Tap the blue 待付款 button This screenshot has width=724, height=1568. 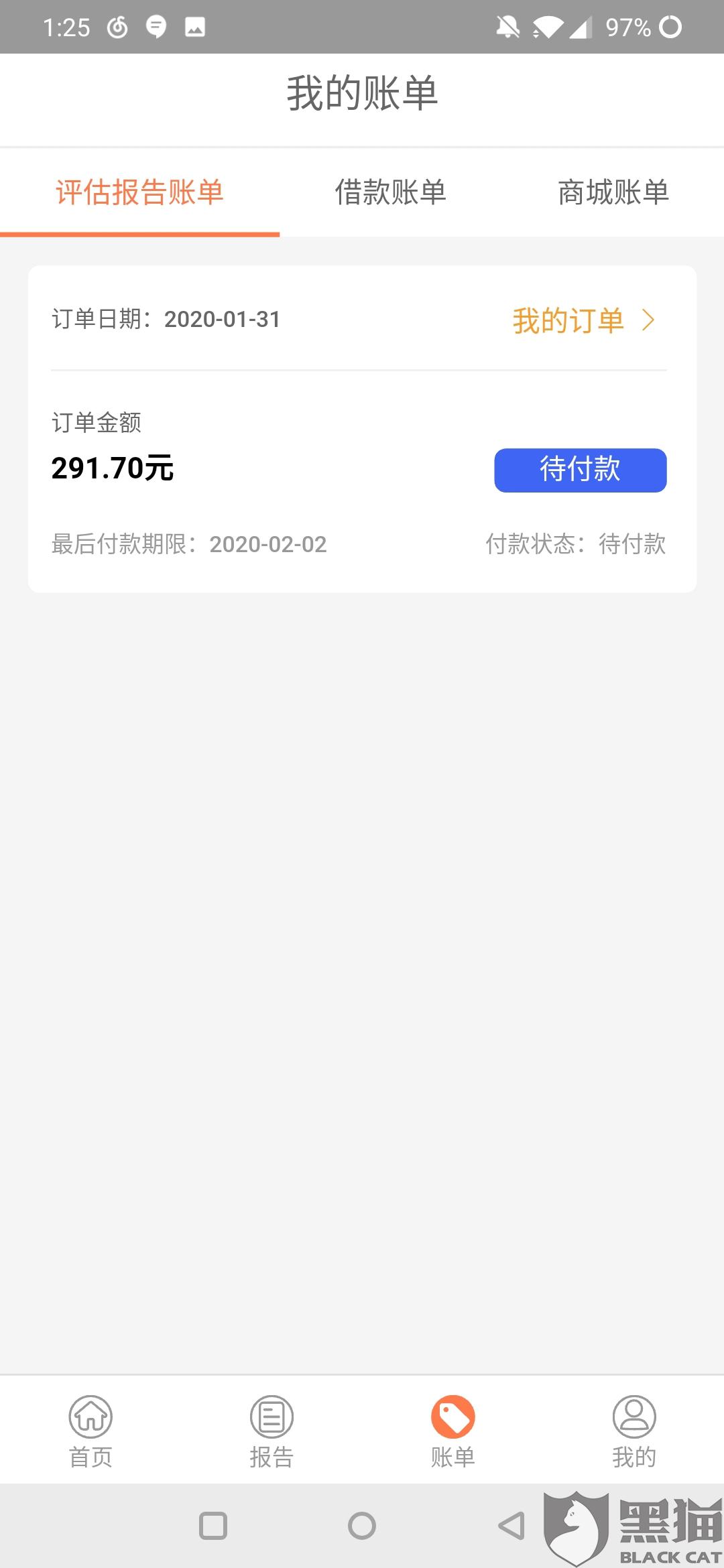pyautogui.click(x=580, y=470)
